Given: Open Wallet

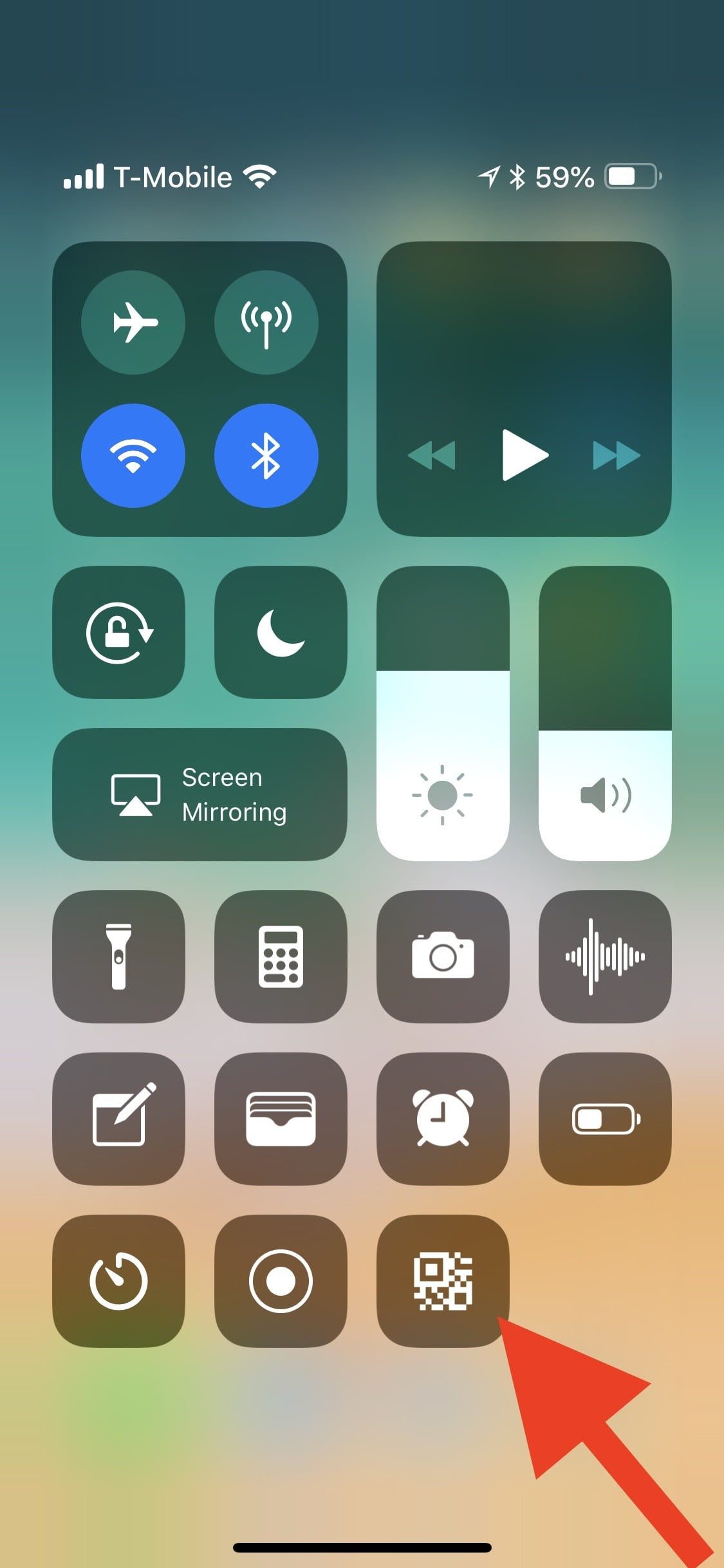Looking at the screenshot, I should pyautogui.click(x=281, y=1118).
